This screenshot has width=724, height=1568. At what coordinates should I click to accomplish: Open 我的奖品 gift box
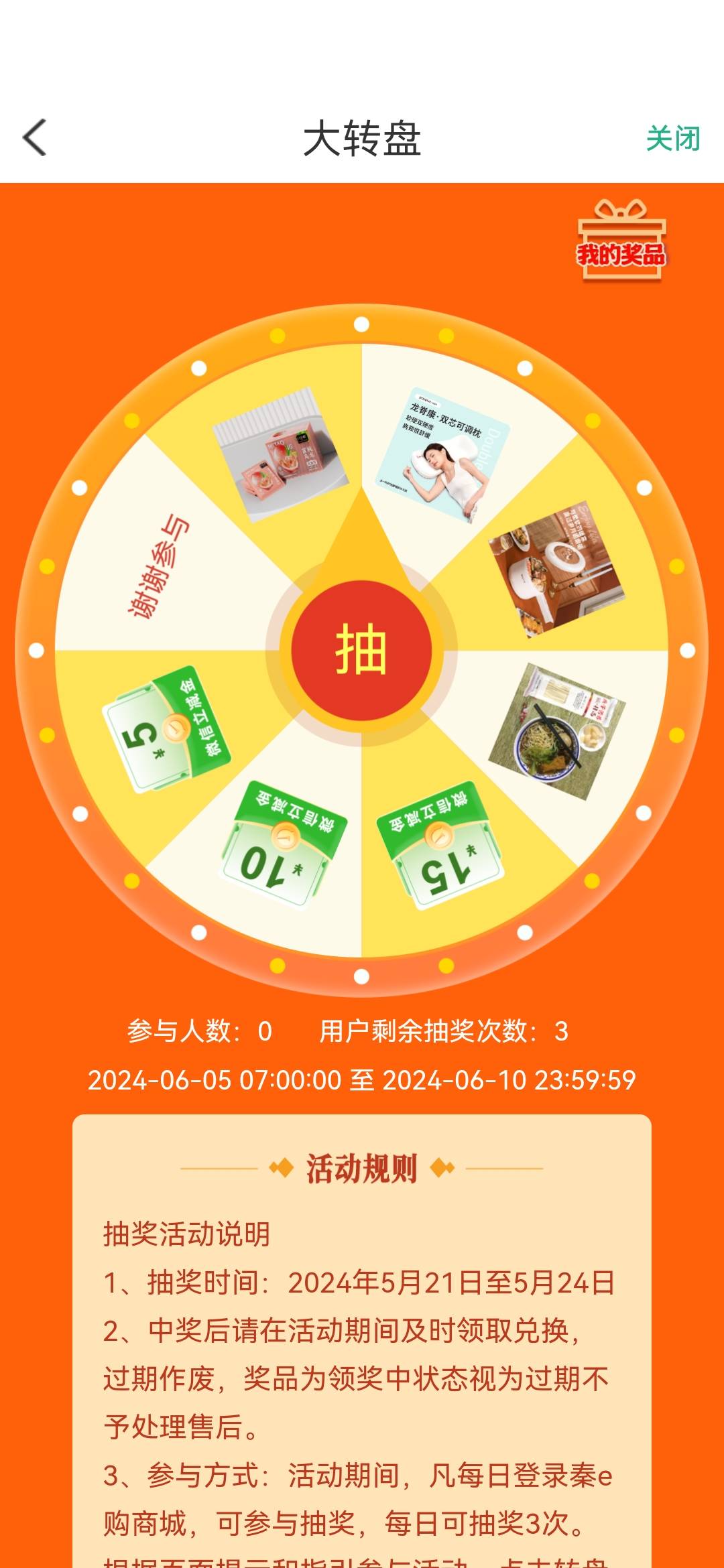(x=621, y=241)
